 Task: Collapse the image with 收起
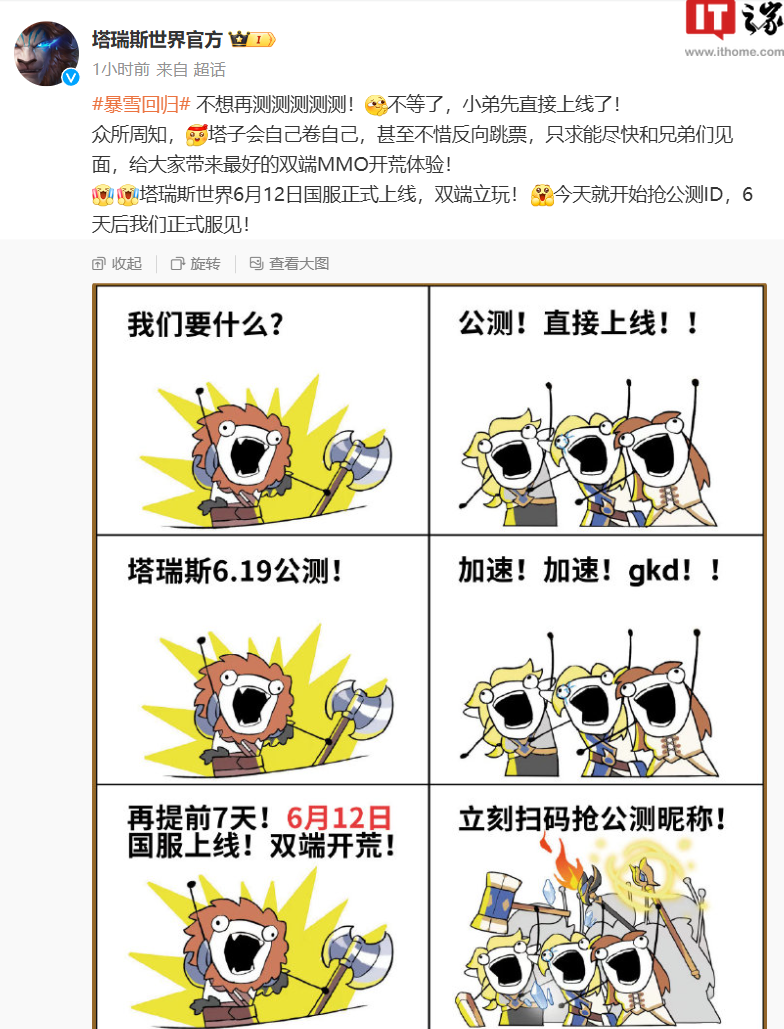[x=117, y=264]
